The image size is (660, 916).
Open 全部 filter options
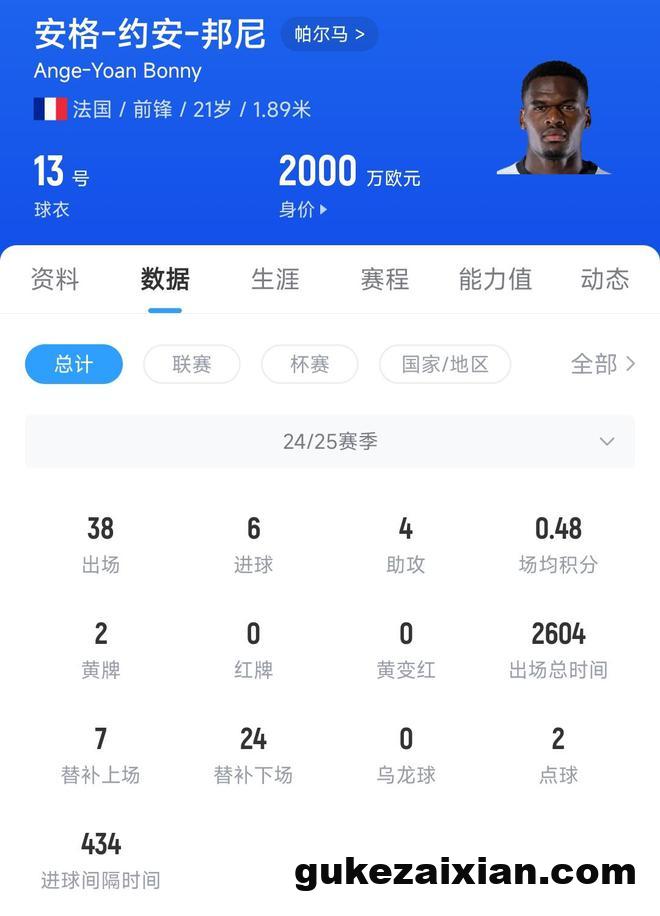point(602,364)
